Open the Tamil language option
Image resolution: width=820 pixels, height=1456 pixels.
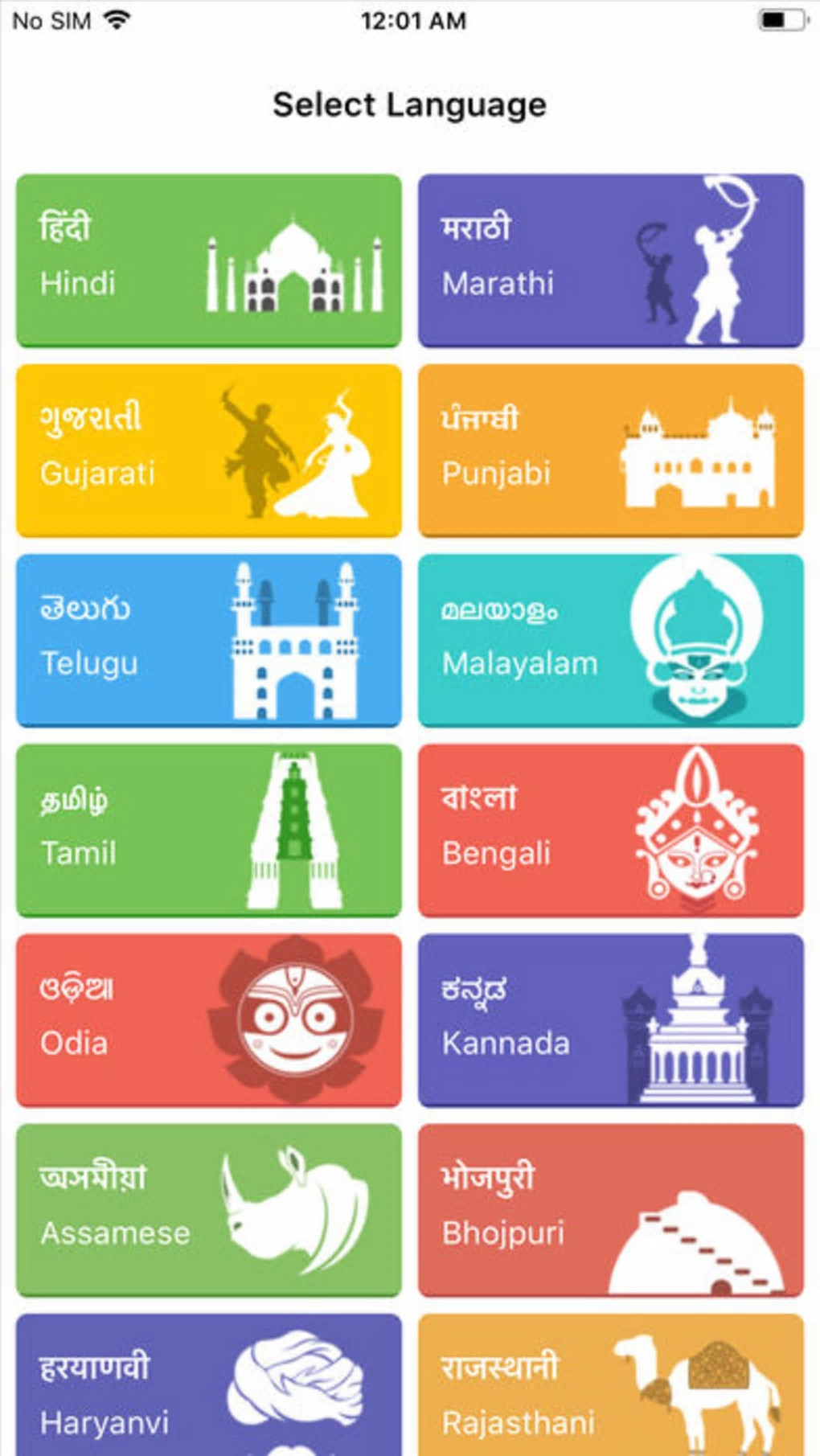(208, 830)
